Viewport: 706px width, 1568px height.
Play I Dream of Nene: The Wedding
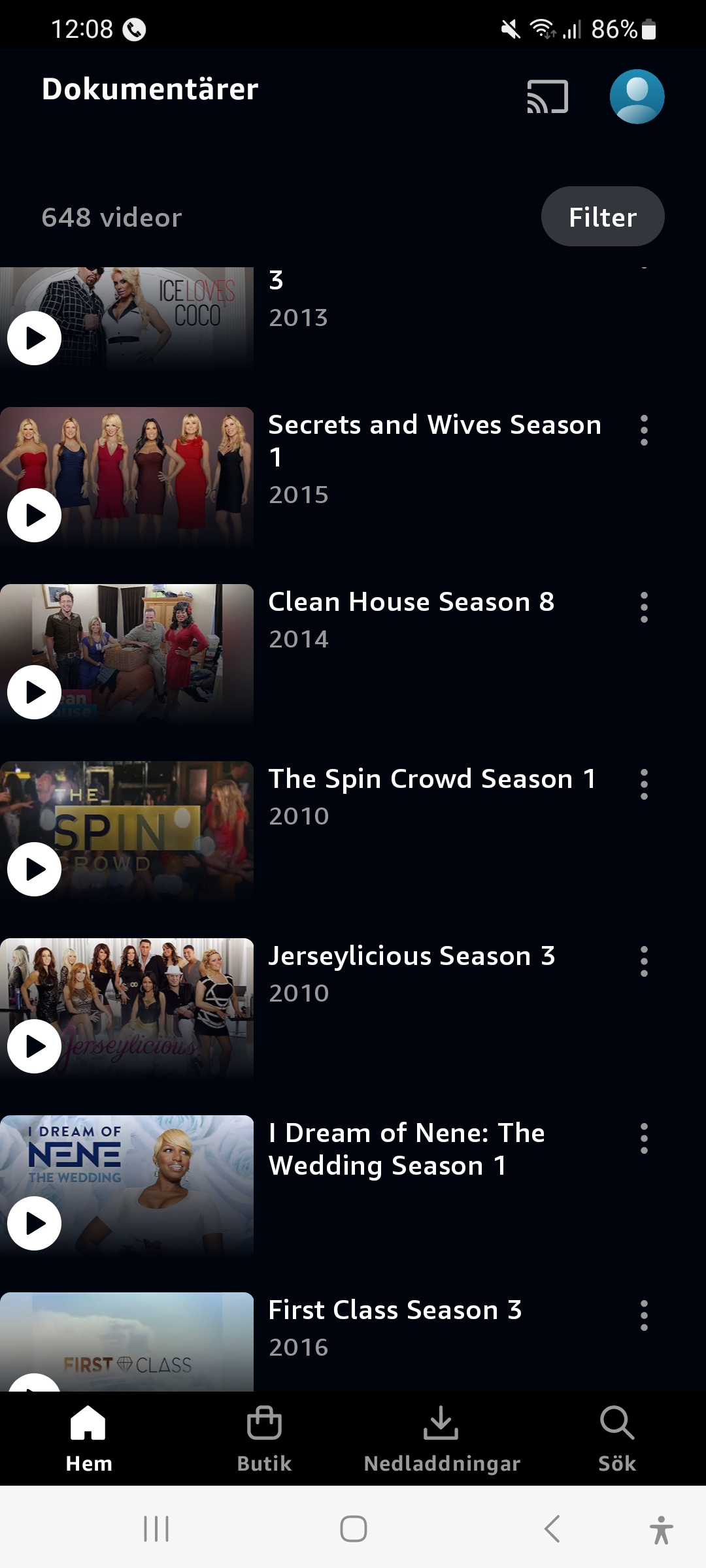[35, 1223]
